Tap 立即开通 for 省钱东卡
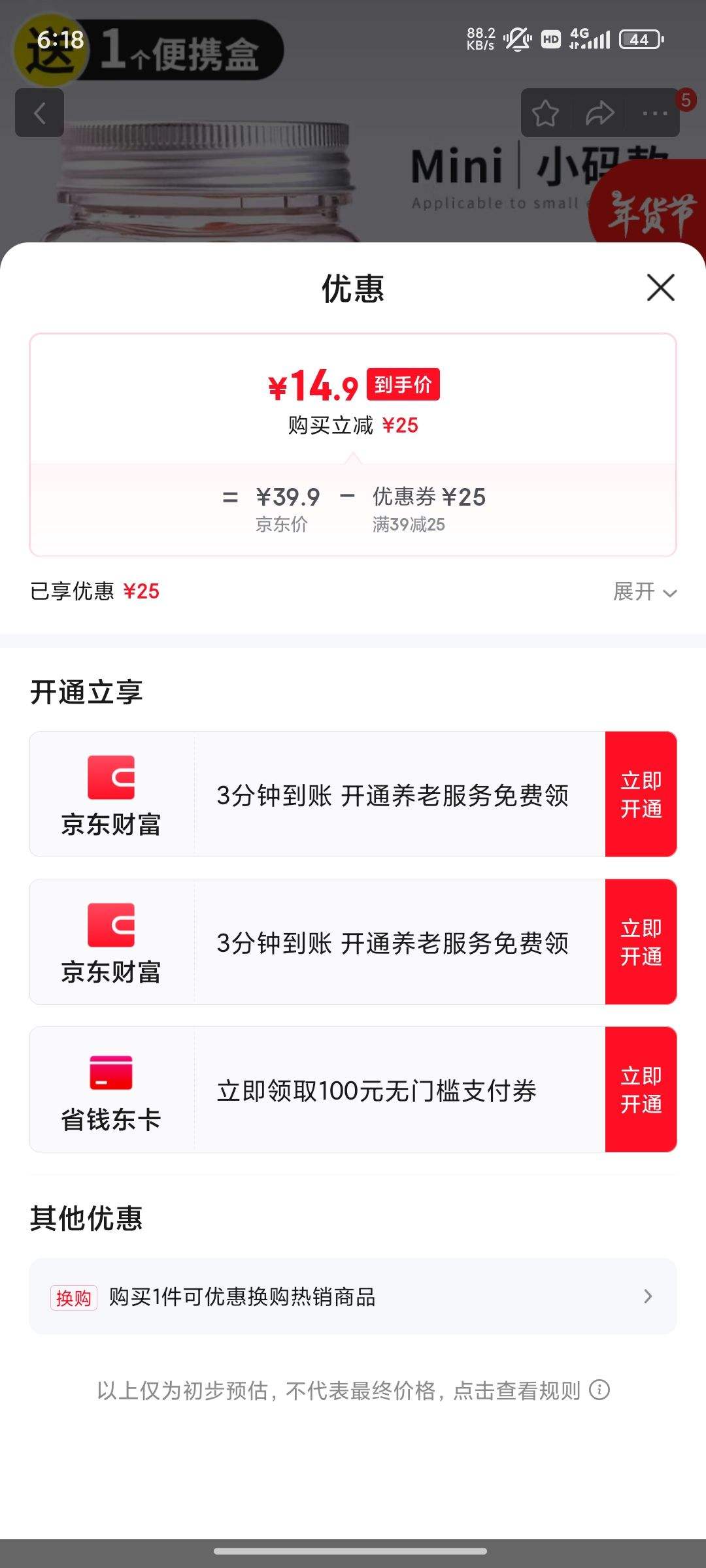Image resolution: width=706 pixels, height=1568 pixels. [641, 1090]
